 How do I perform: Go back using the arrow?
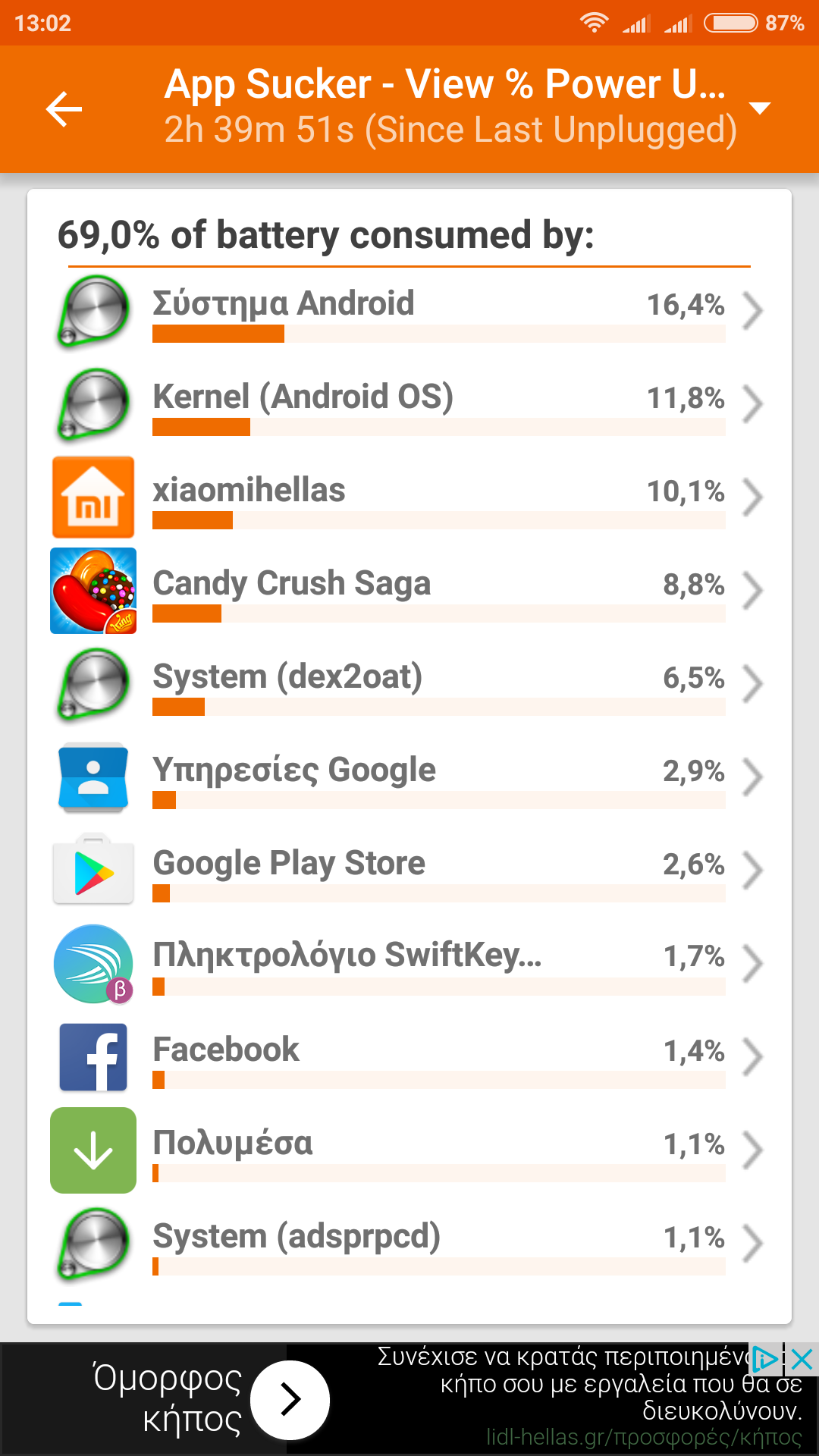point(64,109)
